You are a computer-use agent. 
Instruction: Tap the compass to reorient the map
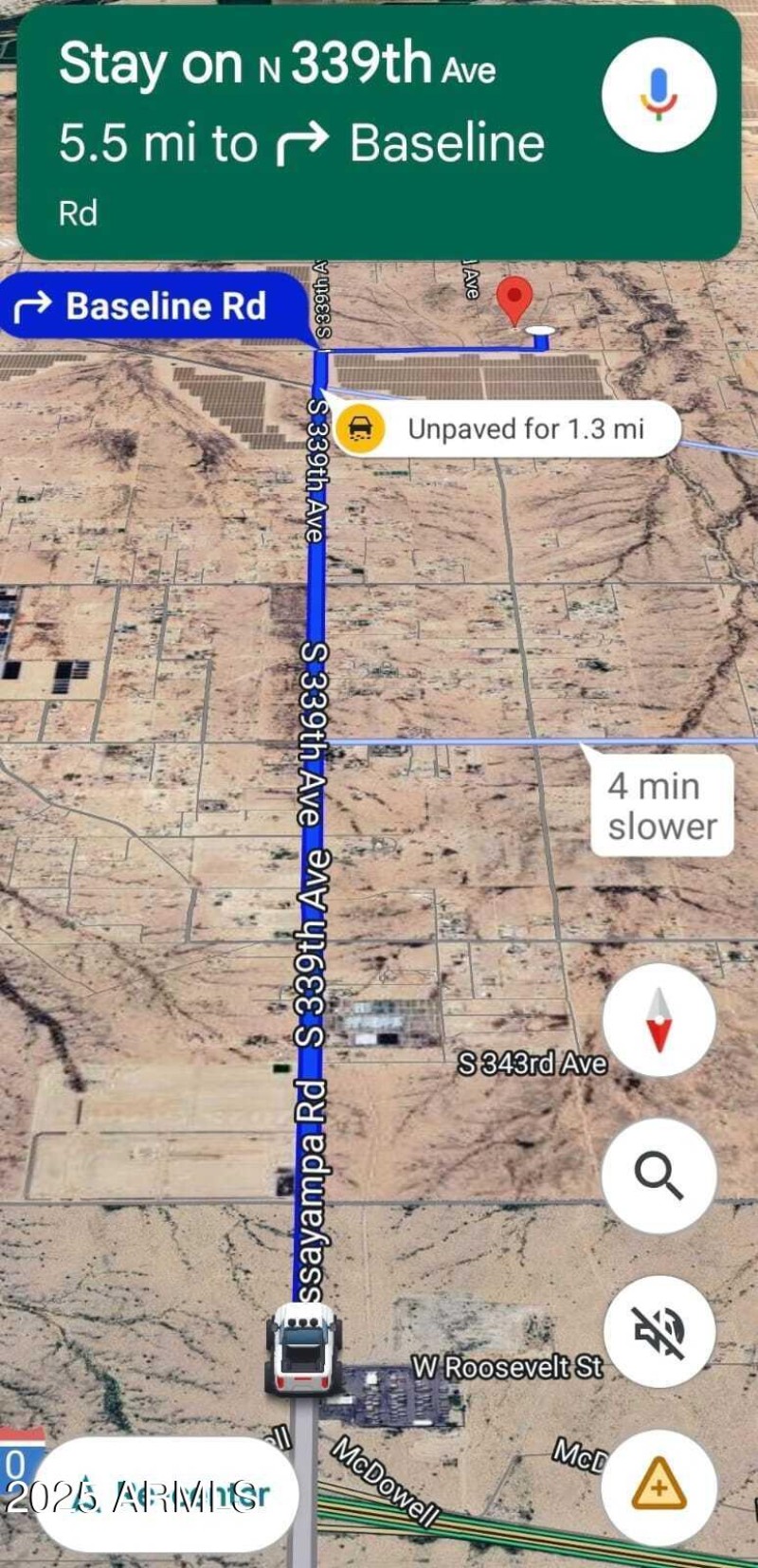tap(659, 1020)
